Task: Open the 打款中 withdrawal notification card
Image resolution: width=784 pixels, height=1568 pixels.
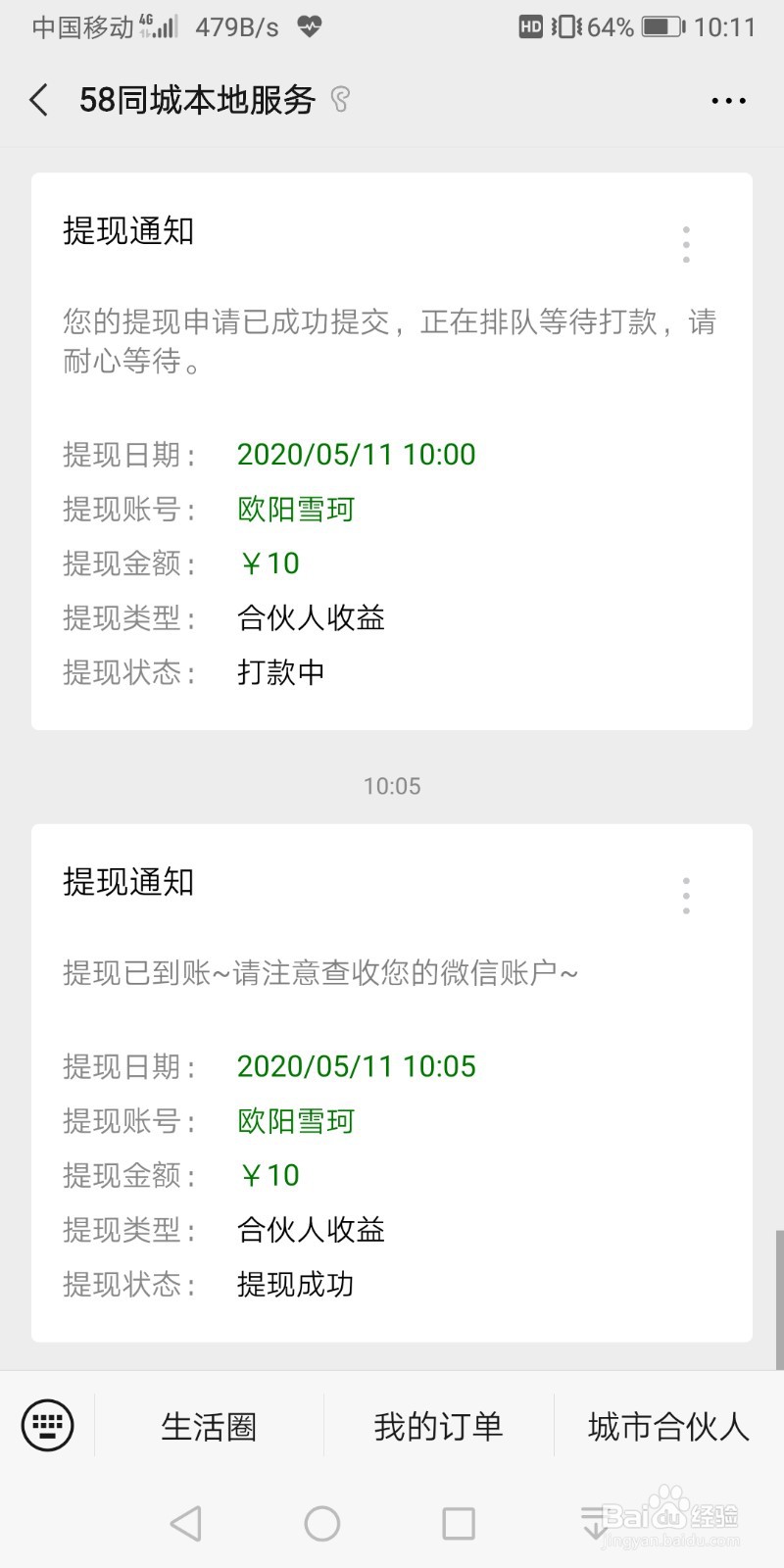Action: pyautogui.click(x=392, y=452)
